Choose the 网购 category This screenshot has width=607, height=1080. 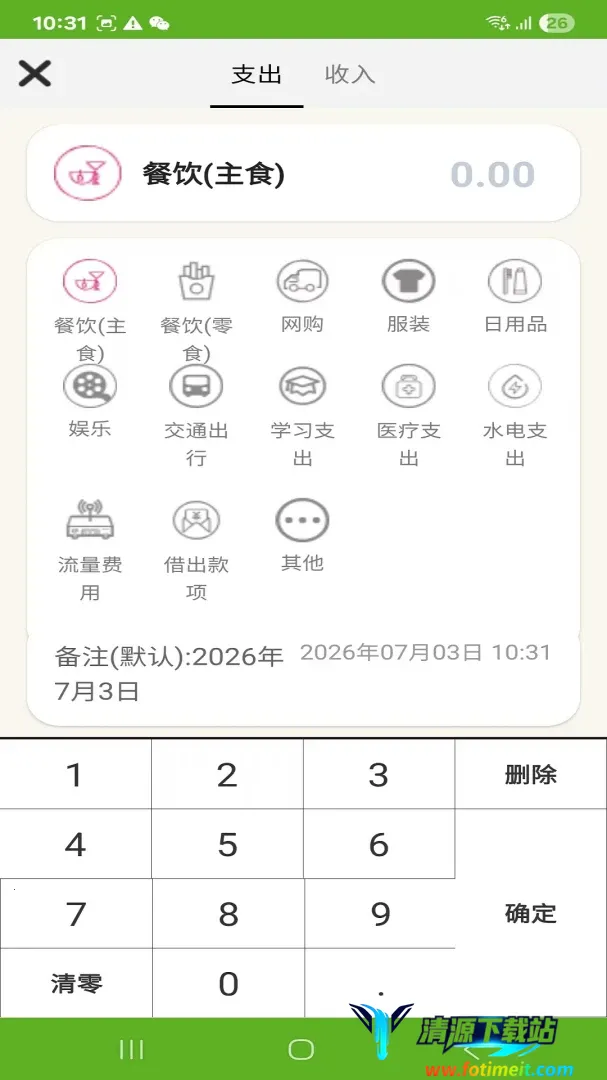[x=302, y=298]
